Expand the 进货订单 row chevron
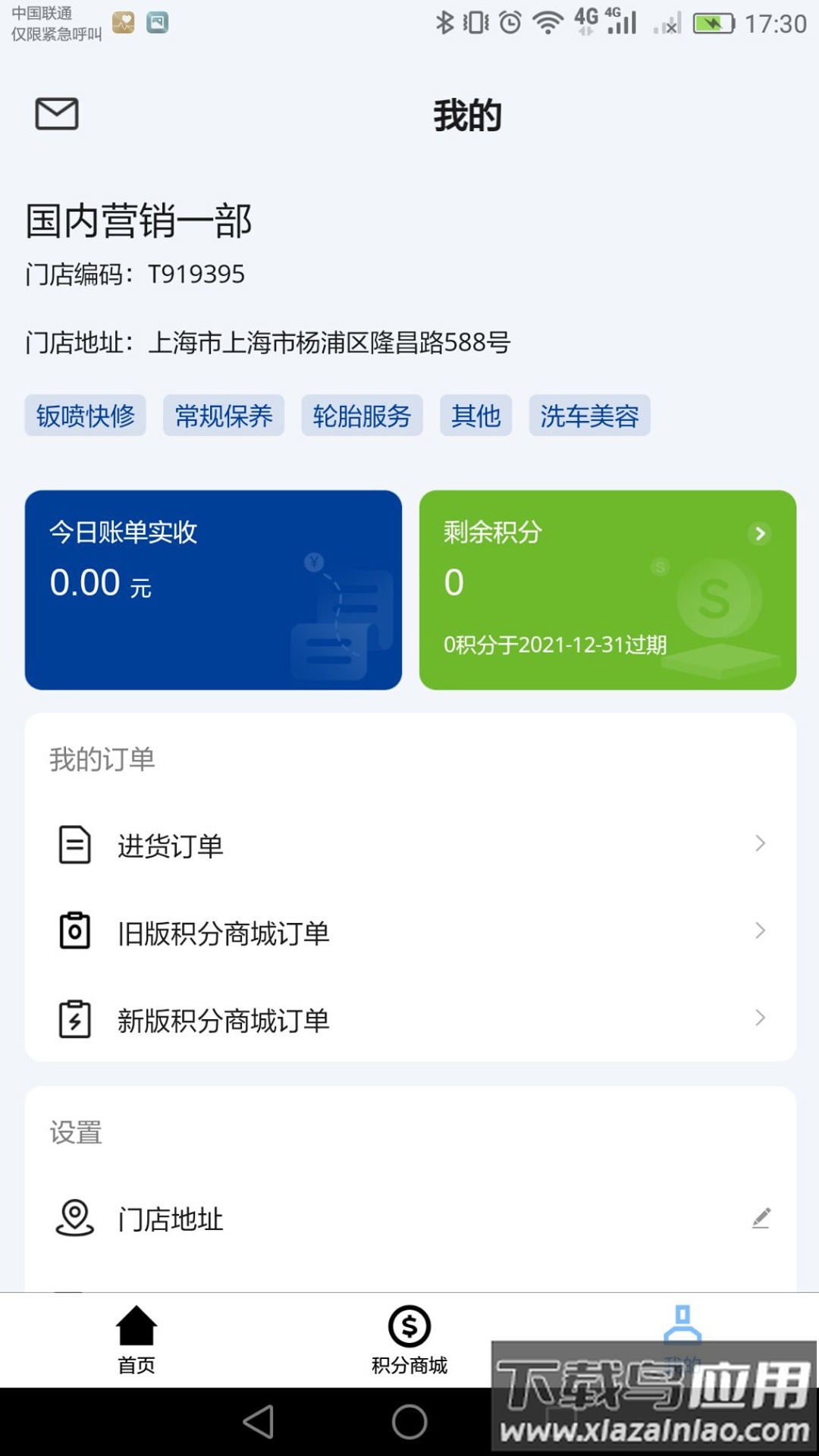 761,843
